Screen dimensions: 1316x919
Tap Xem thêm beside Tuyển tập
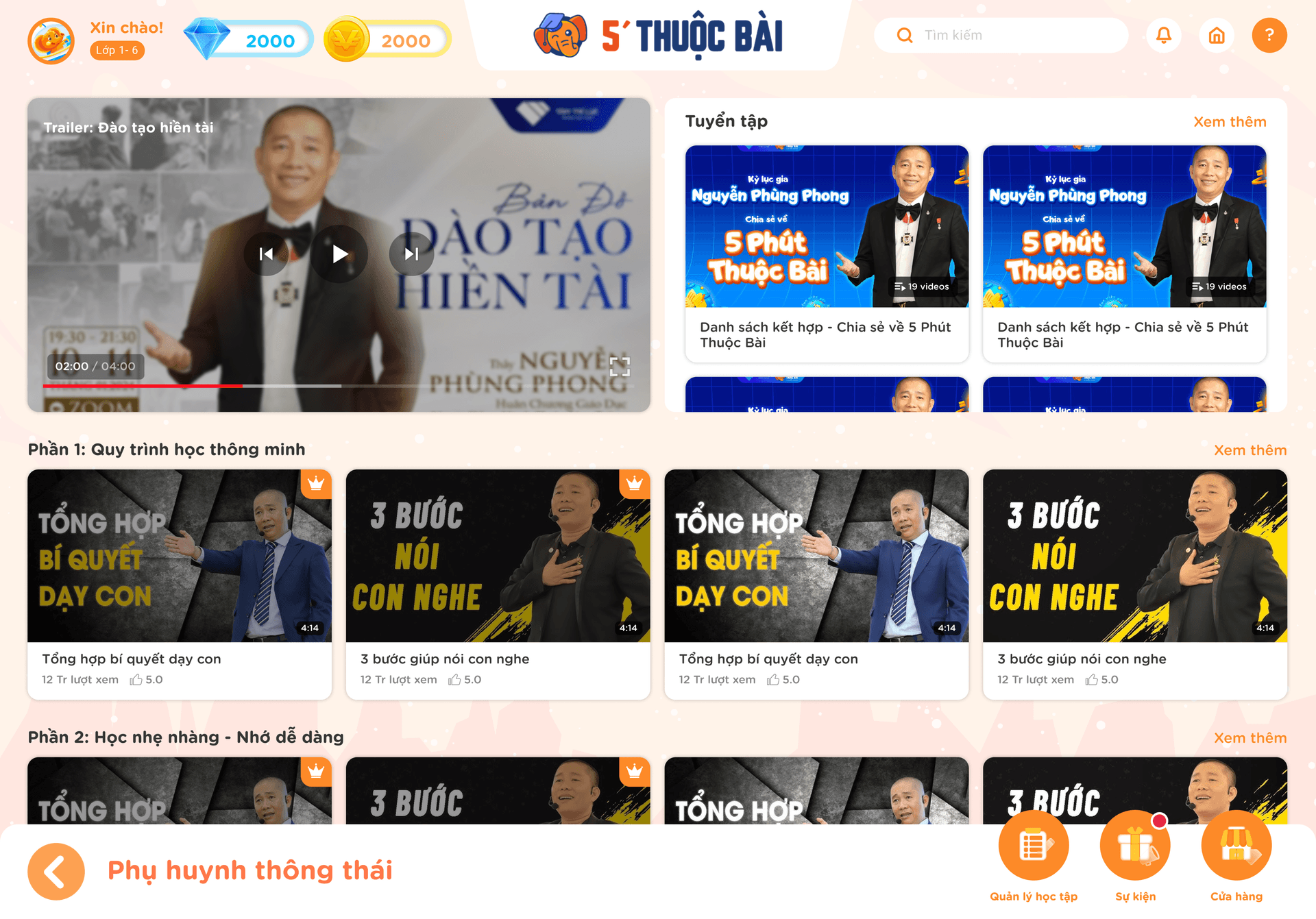[x=1229, y=122]
